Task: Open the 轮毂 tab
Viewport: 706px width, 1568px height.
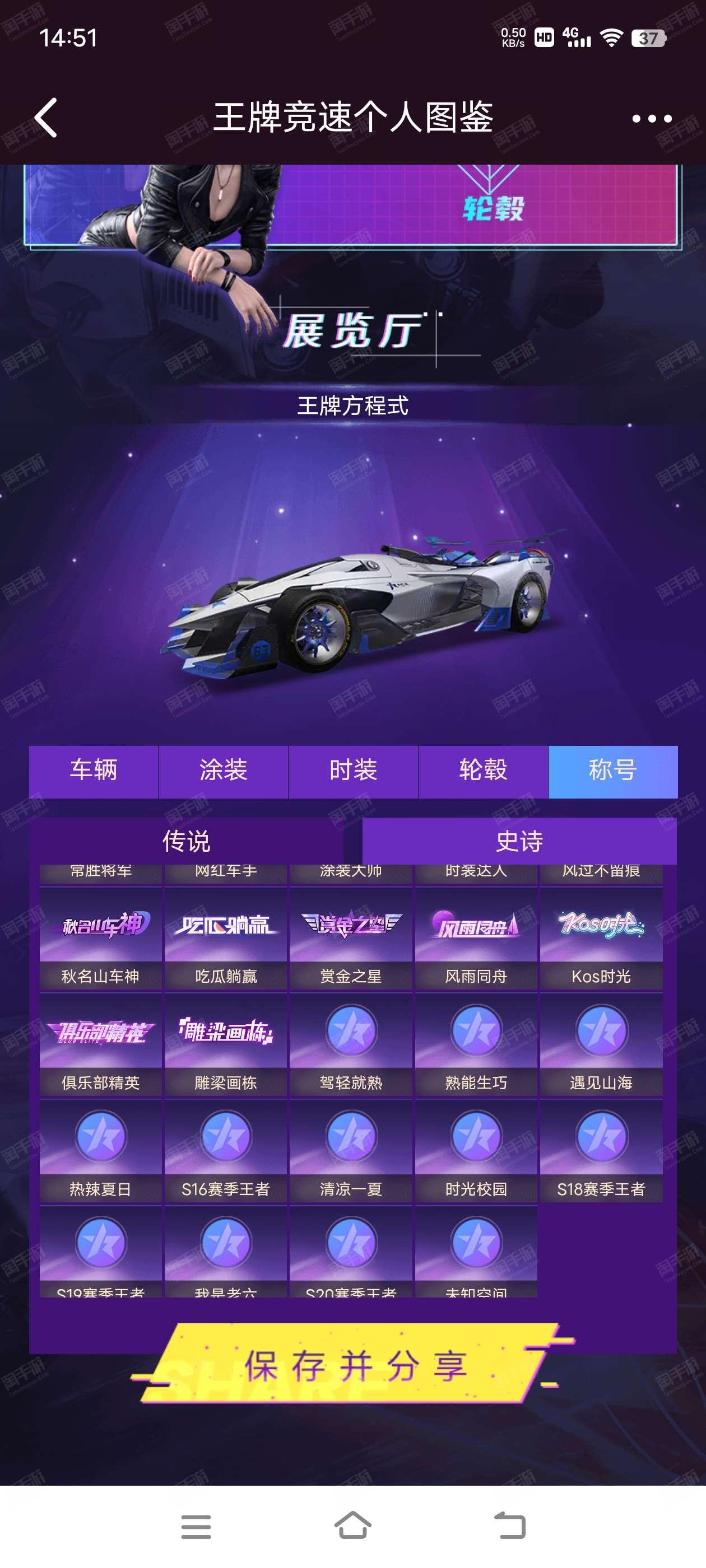Action: pyautogui.click(x=483, y=771)
